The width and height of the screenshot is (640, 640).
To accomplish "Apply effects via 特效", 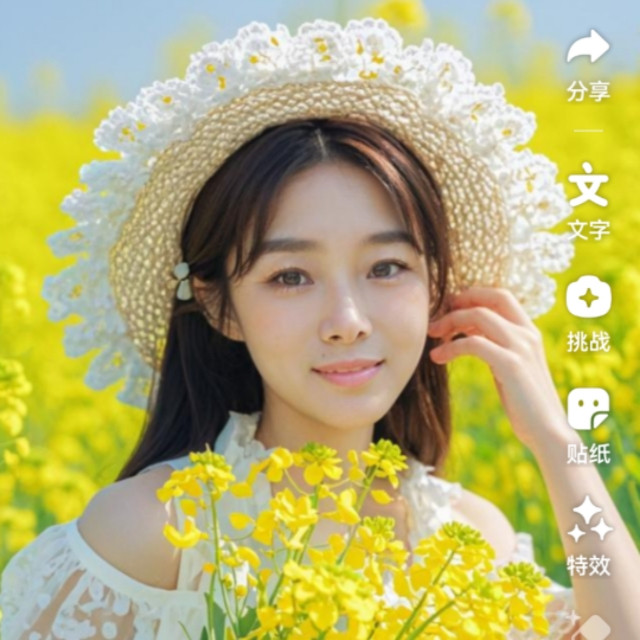I will pos(588,520).
